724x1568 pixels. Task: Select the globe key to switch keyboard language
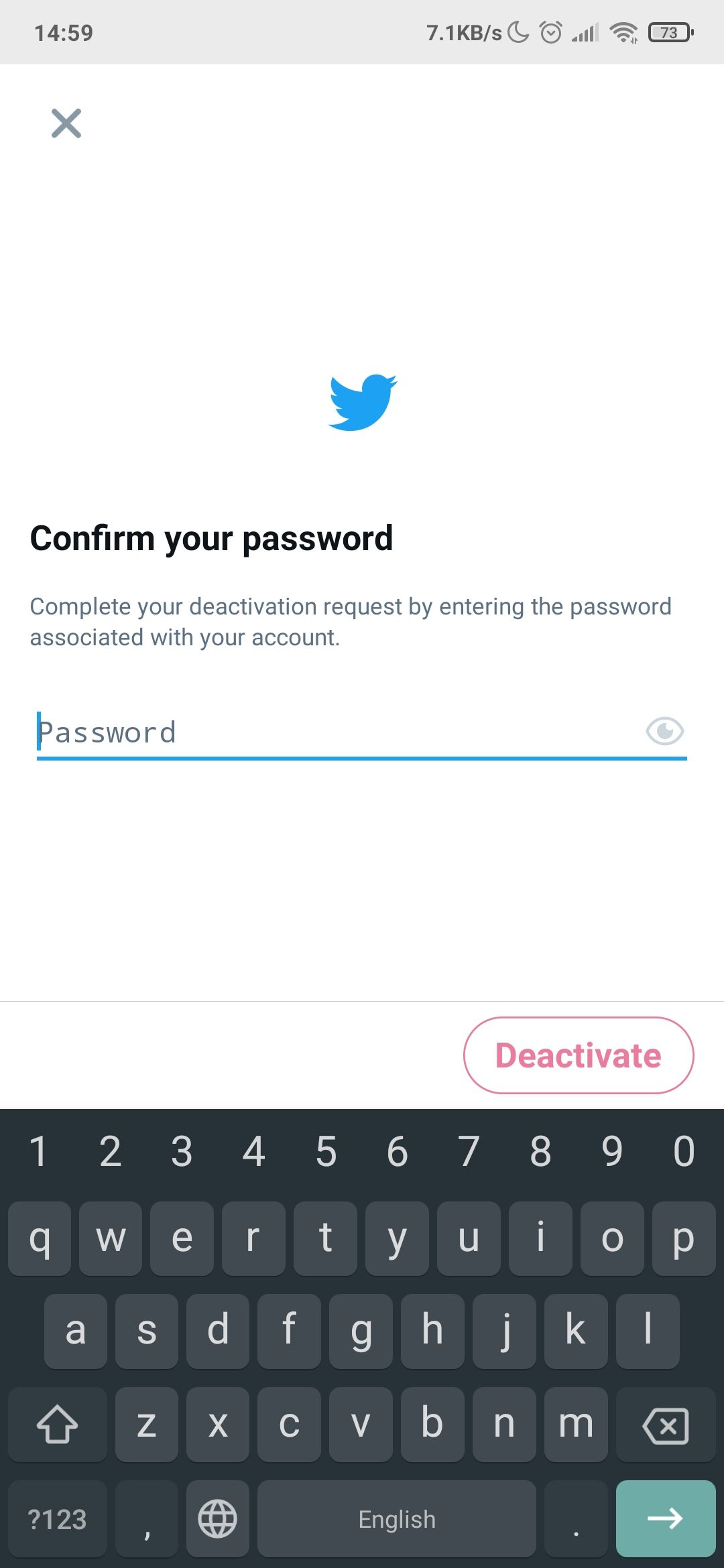(217, 1519)
